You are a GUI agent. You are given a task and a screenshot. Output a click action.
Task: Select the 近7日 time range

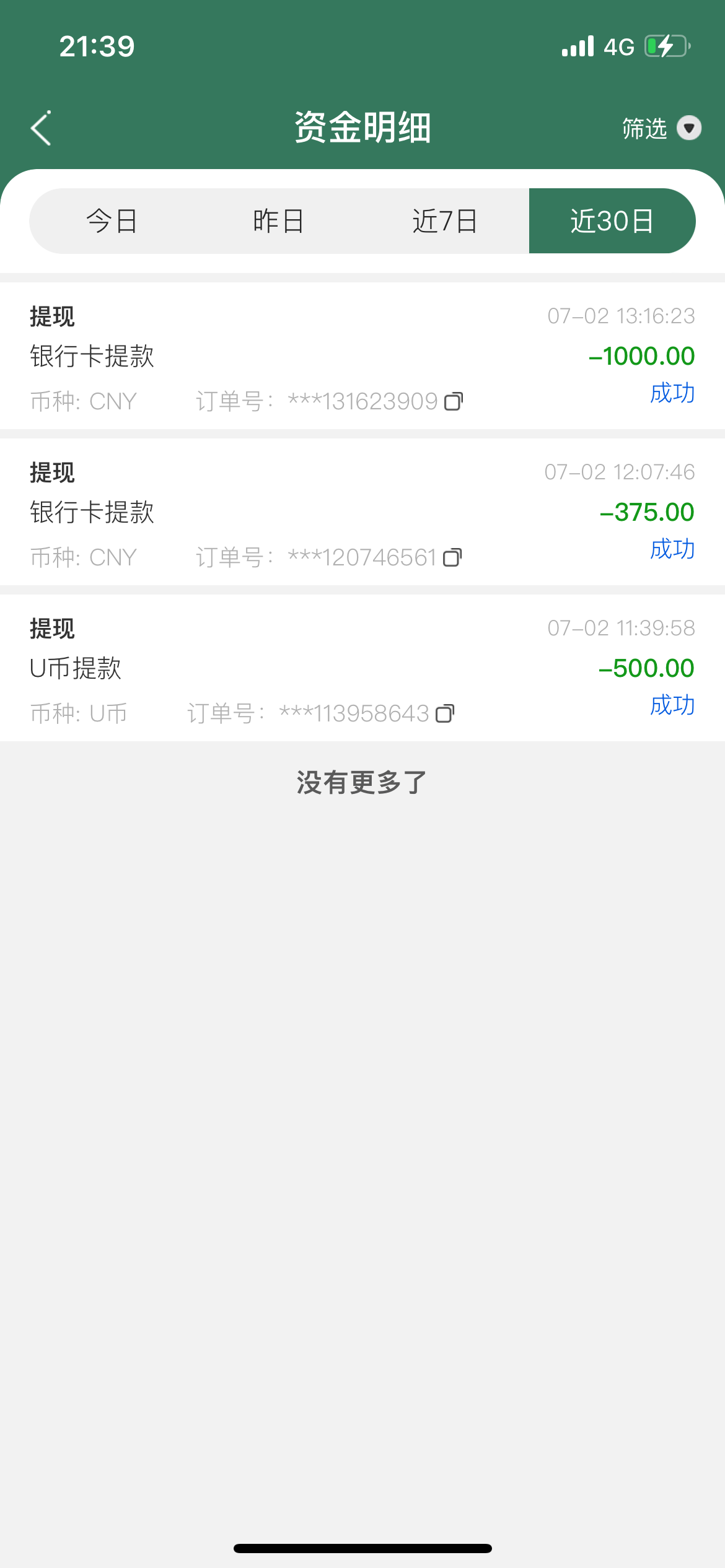pos(445,221)
